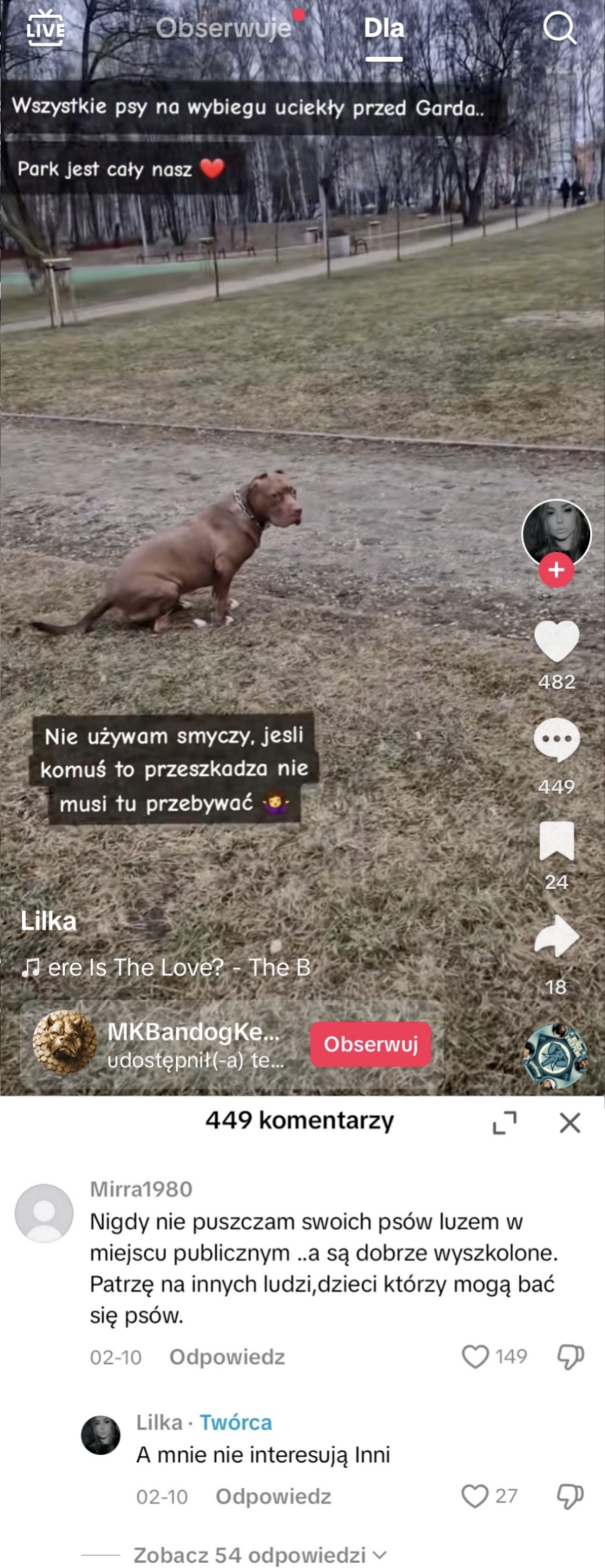This screenshot has width=605, height=1568.
Task: Switch to the Obserwuję tab
Action: pyautogui.click(x=223, y=28)
